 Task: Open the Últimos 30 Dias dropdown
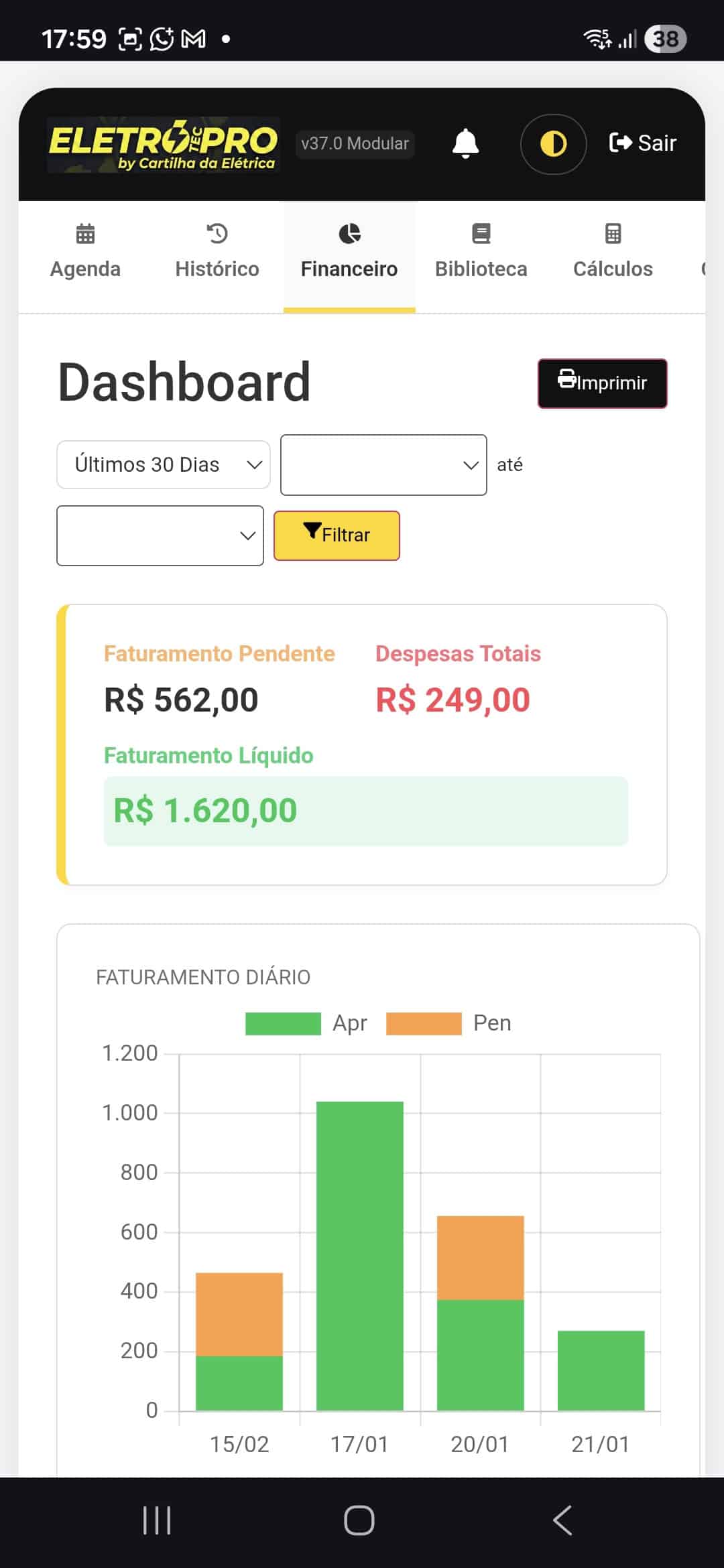pyautogui.click(x=163, y=464)
